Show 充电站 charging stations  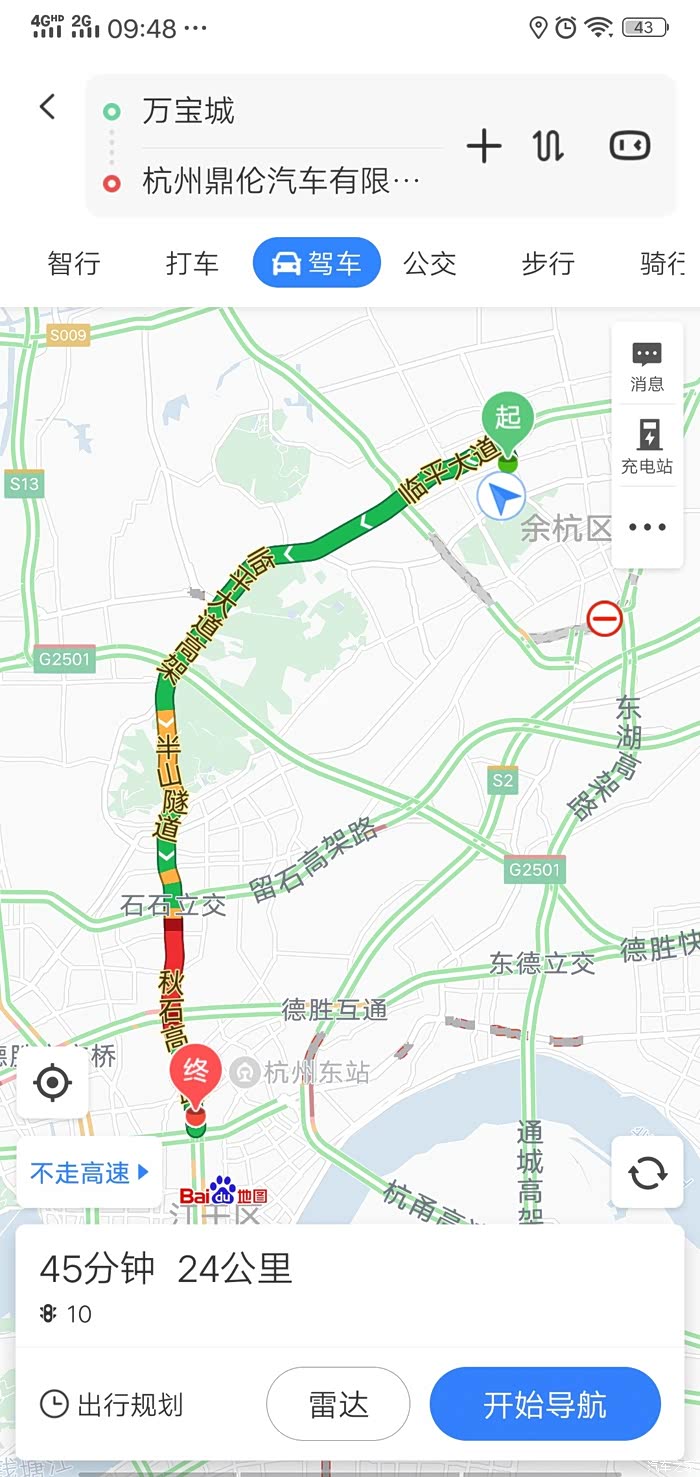point(647,446)
